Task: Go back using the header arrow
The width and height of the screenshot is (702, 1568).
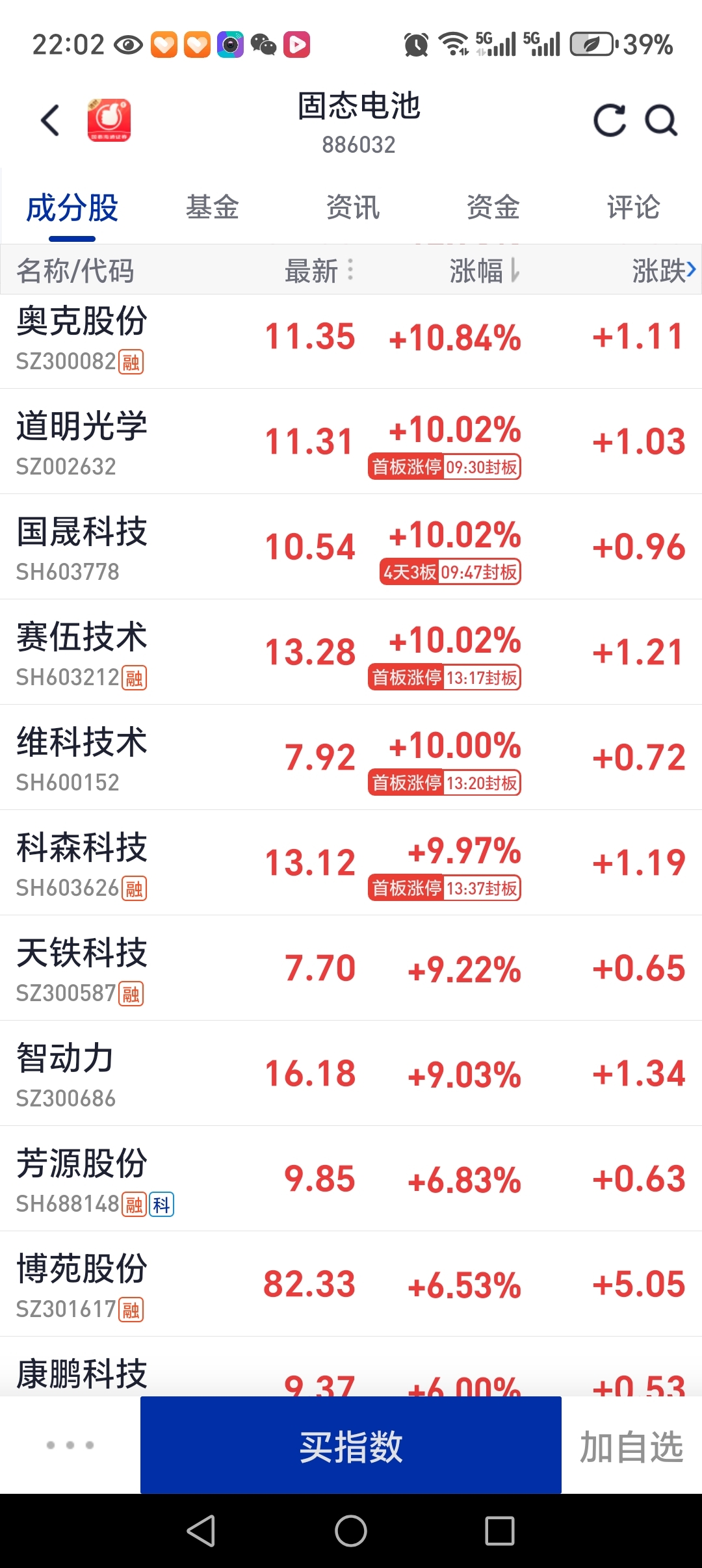Action: (50, 120)
